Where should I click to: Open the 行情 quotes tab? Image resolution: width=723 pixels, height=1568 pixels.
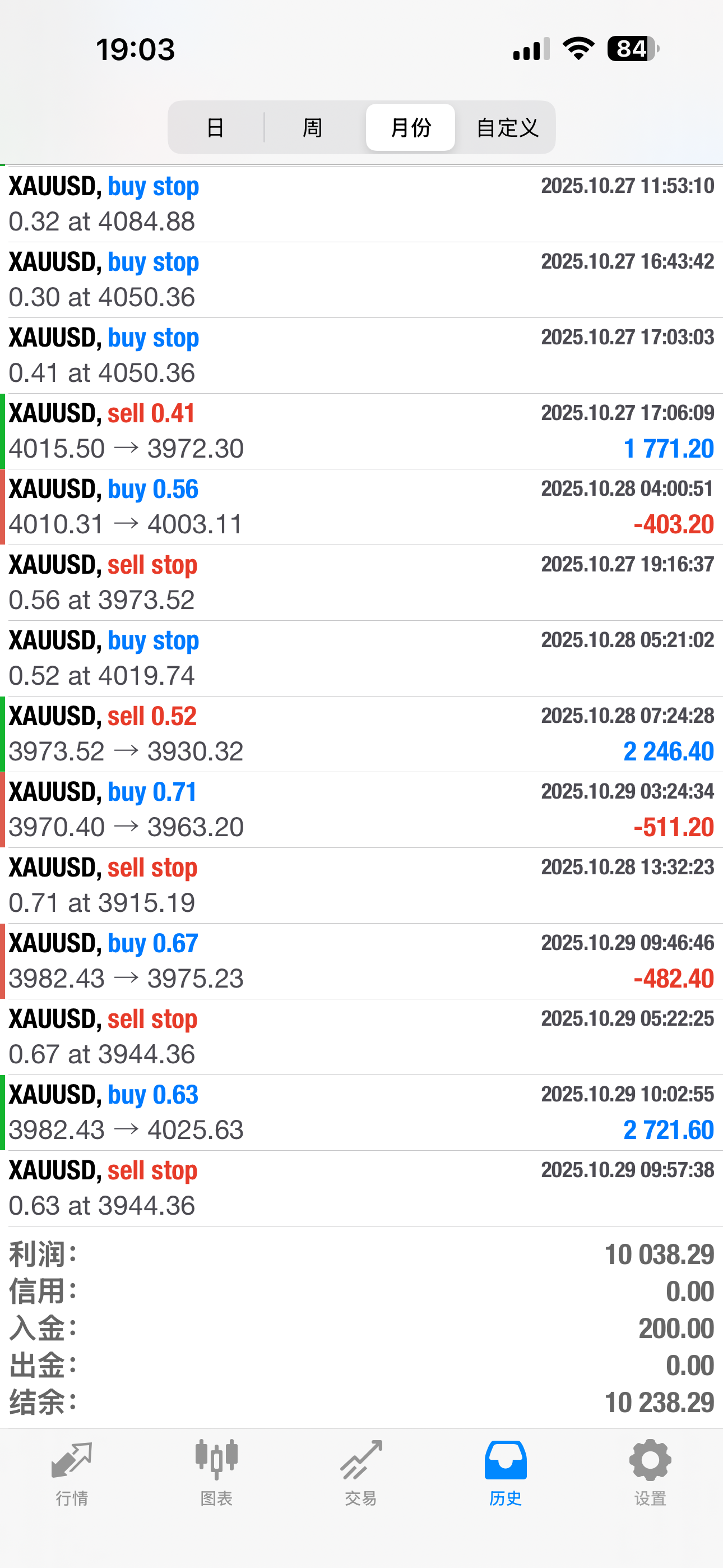point(72,1472)
